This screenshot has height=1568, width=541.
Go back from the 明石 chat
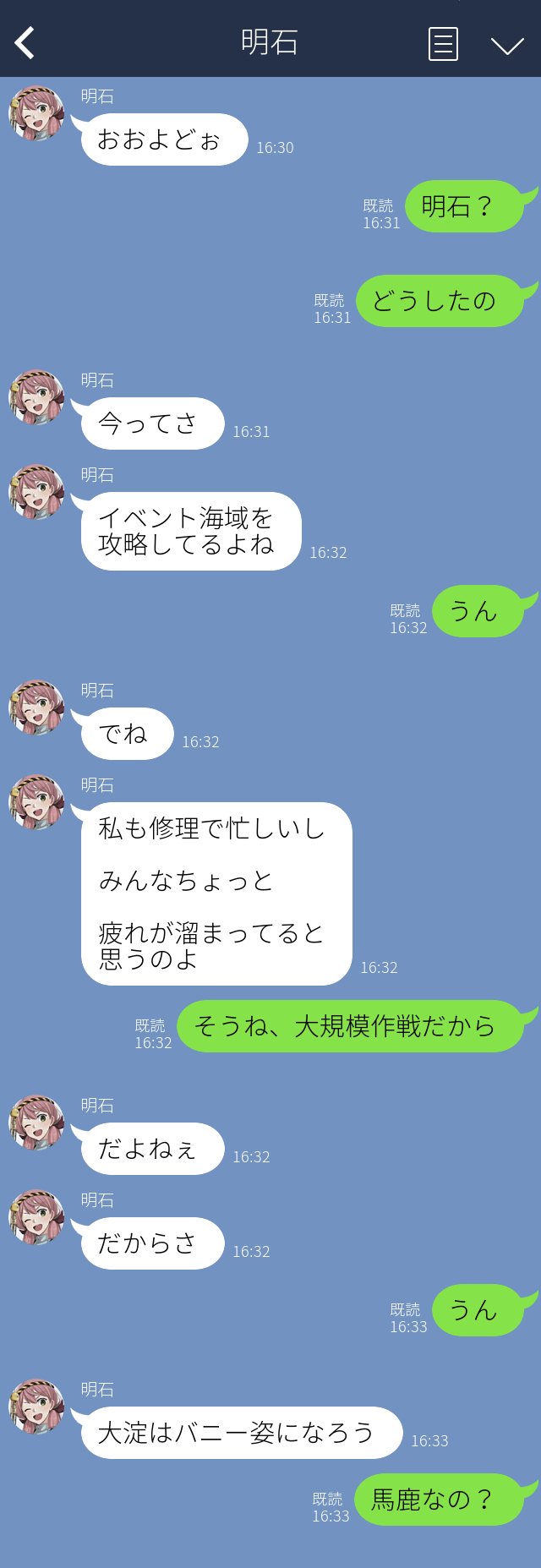(25, 43)
